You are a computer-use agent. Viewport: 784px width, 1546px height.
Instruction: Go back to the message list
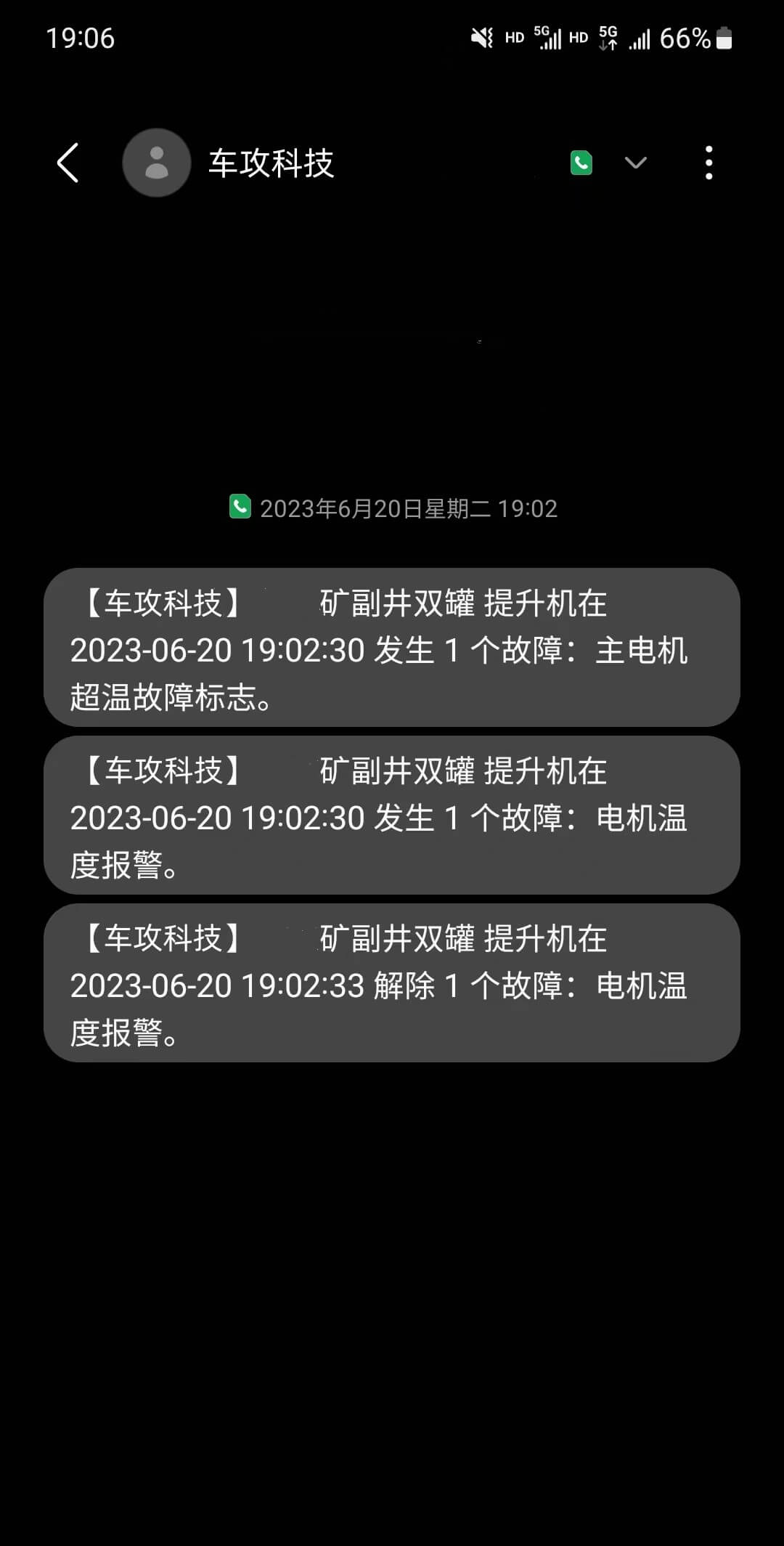(x=68, y=163)
